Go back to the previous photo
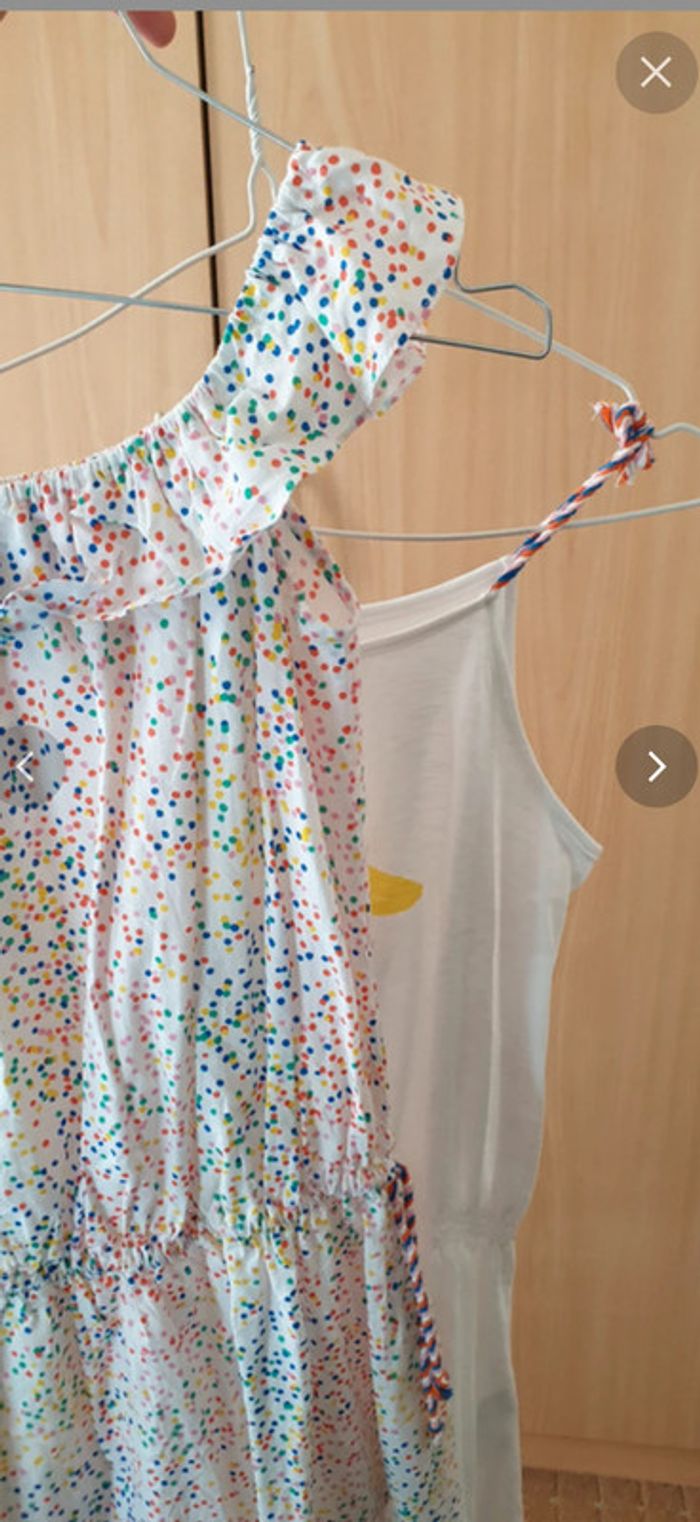 [x=24, y=768]
